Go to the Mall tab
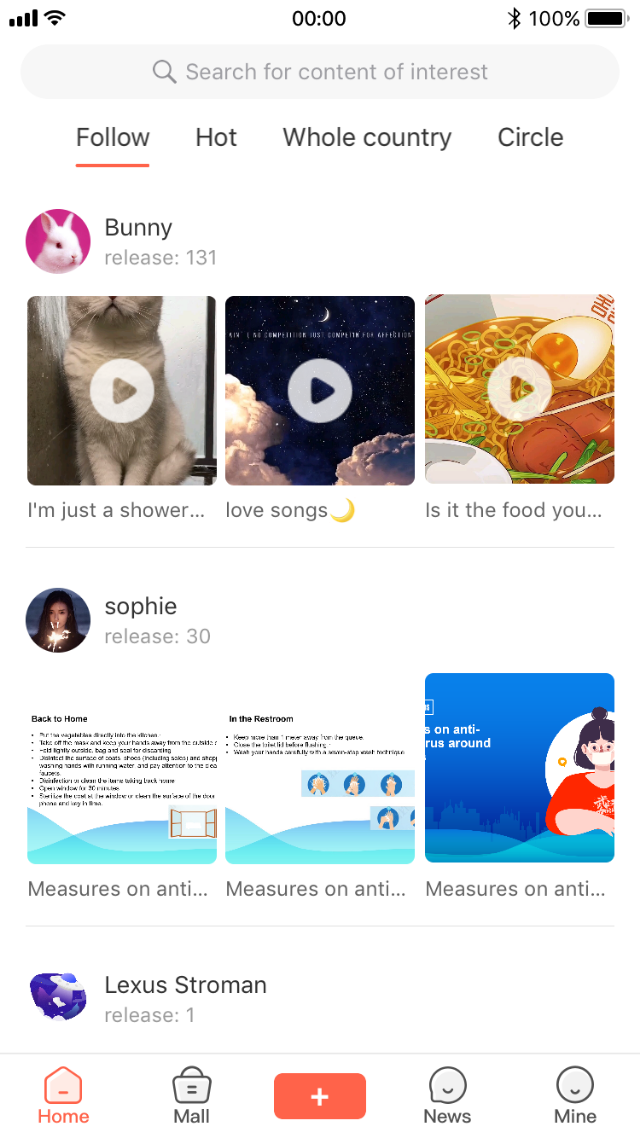This screenshot has height=1136, width=640. (191, 1095)
